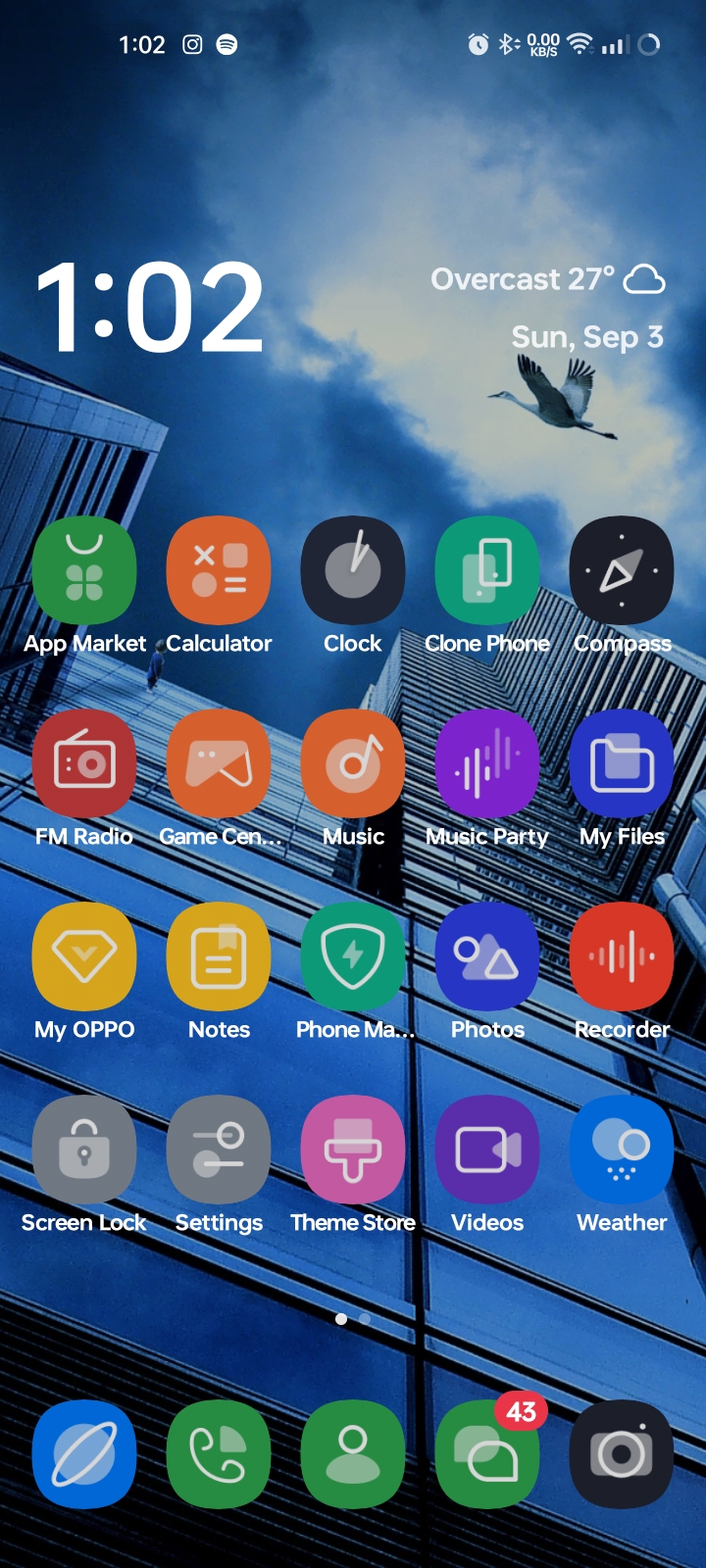Start the FM Radio app
Screen dimensions: 706x1568
point(84,763)
